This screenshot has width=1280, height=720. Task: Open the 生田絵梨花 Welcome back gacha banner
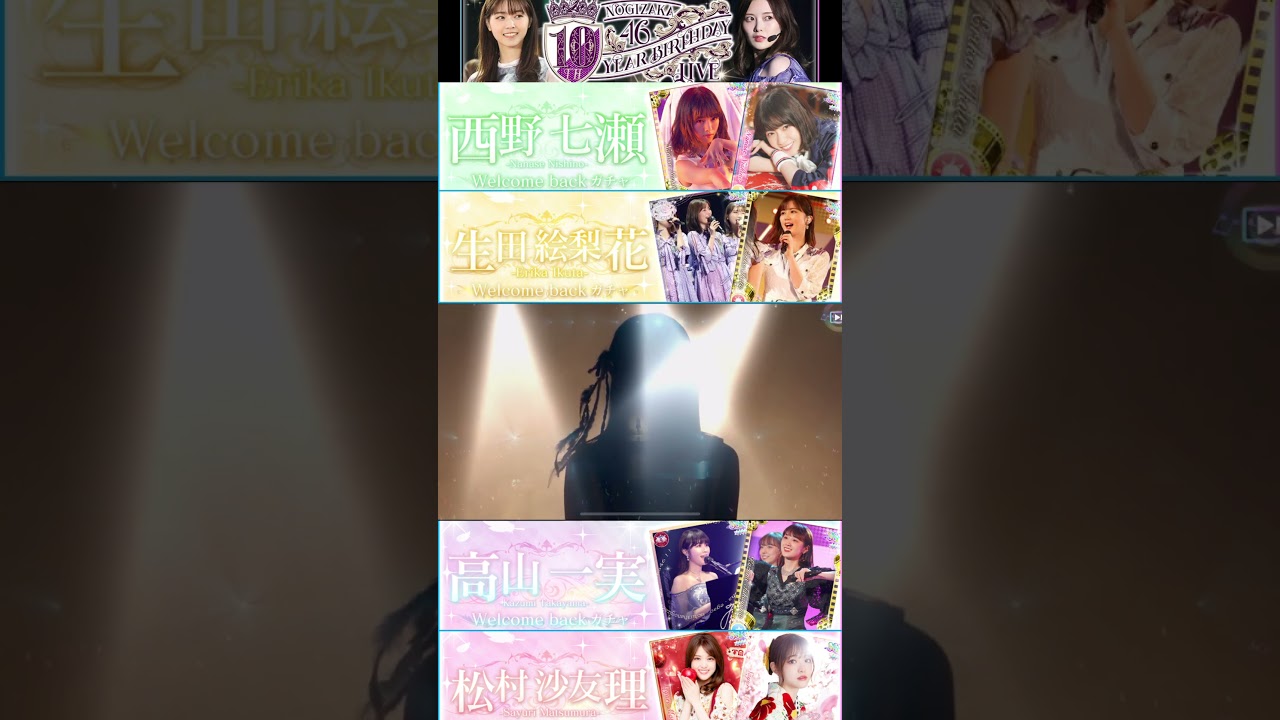[x=640, y=247]
